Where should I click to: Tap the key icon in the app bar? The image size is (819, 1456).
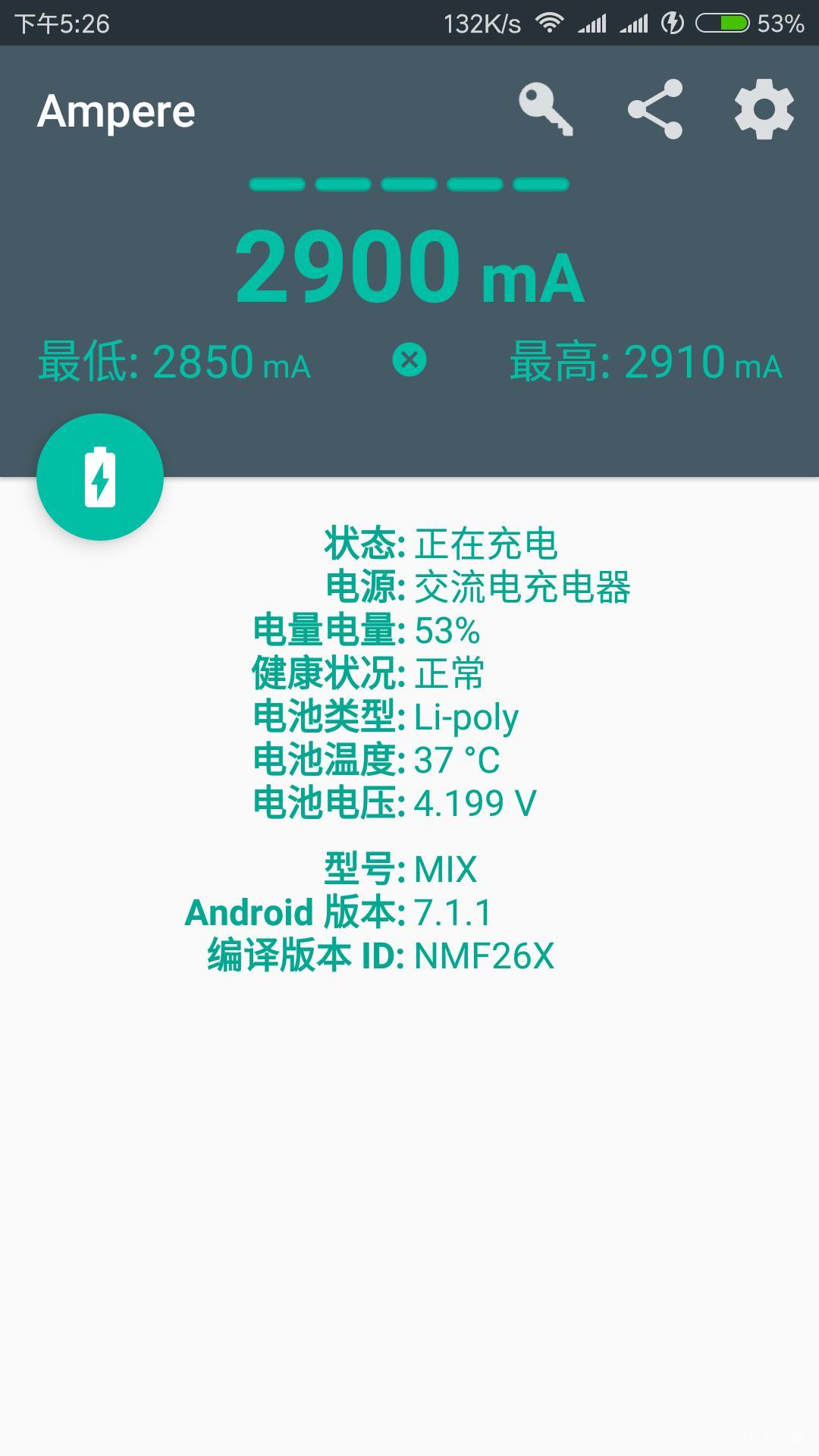(546, 110)
